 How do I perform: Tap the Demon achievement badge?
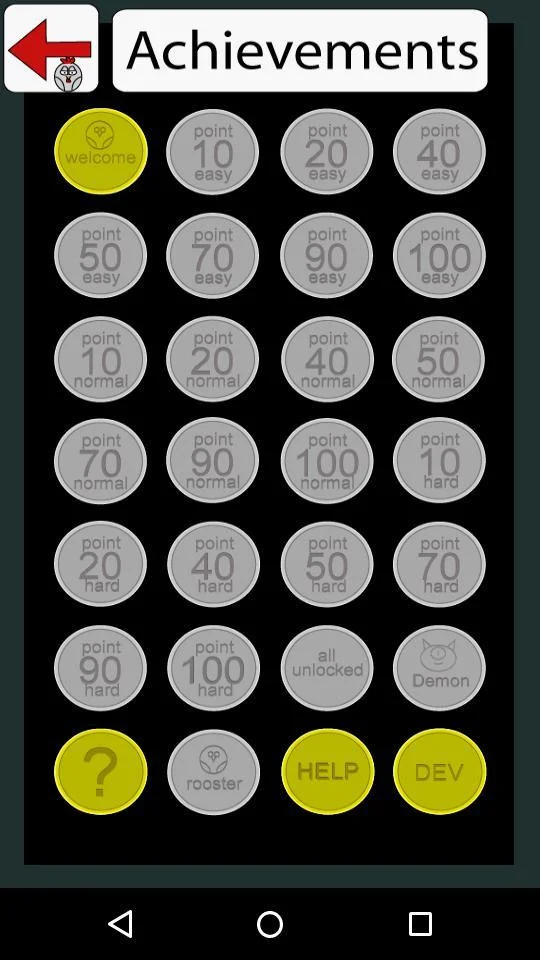pos(440,668)
